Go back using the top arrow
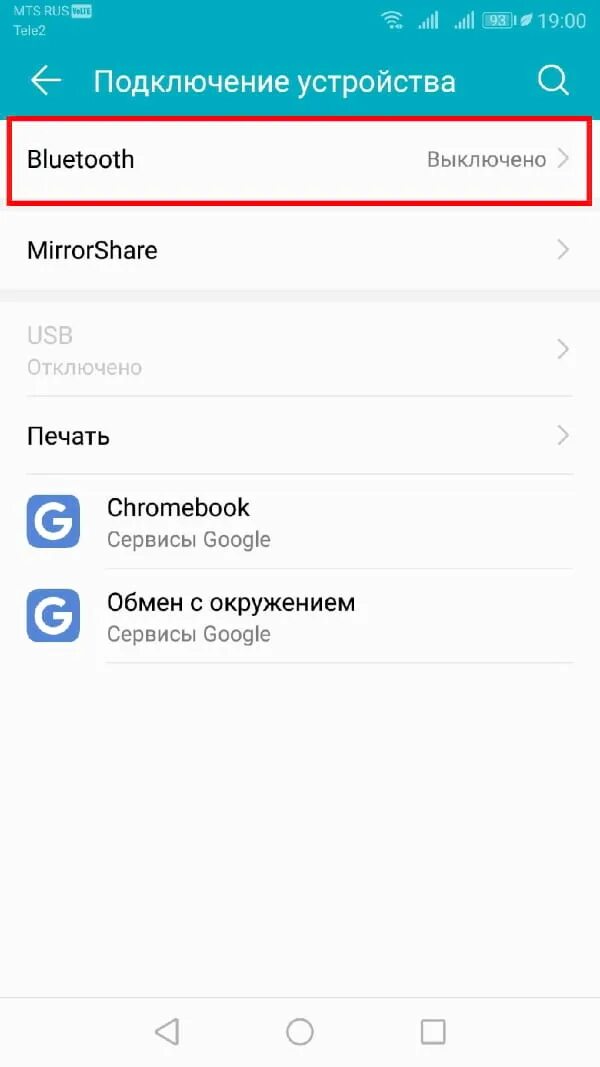 [46, 81]
